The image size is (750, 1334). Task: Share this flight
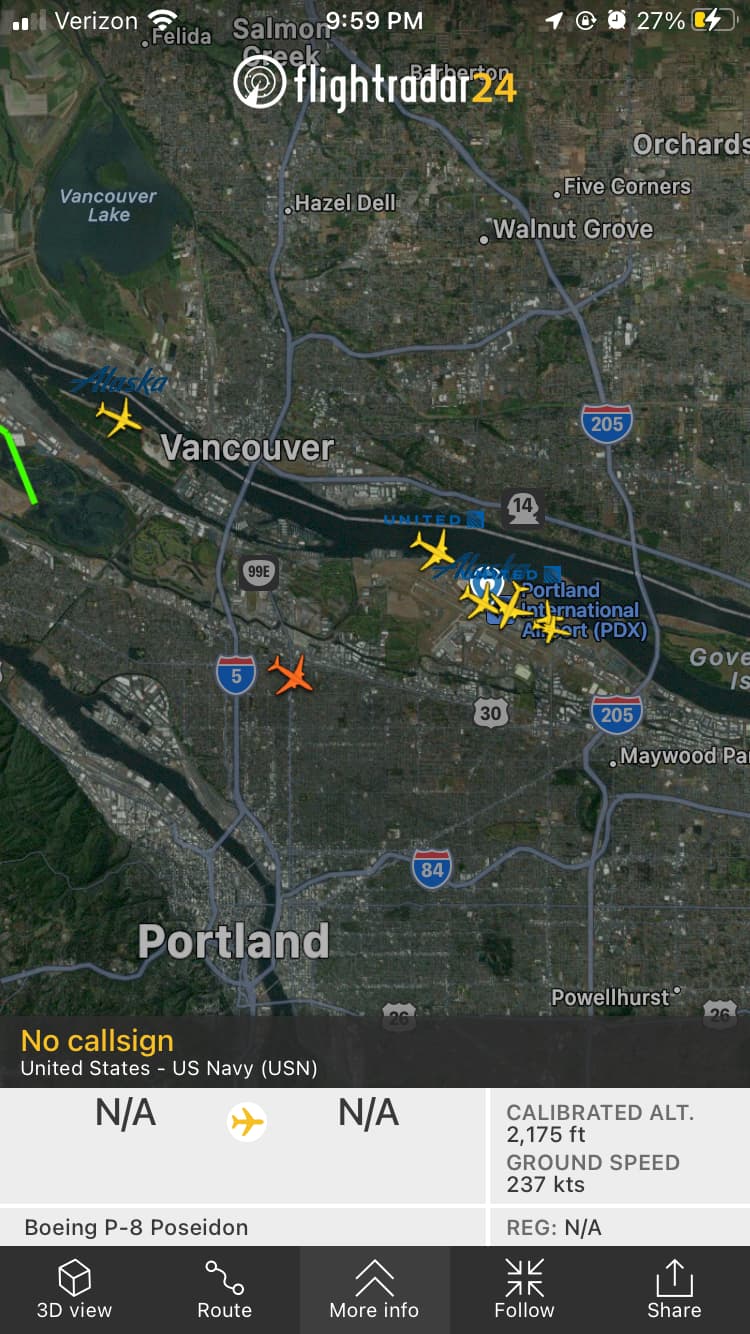tap(674, 1289)
